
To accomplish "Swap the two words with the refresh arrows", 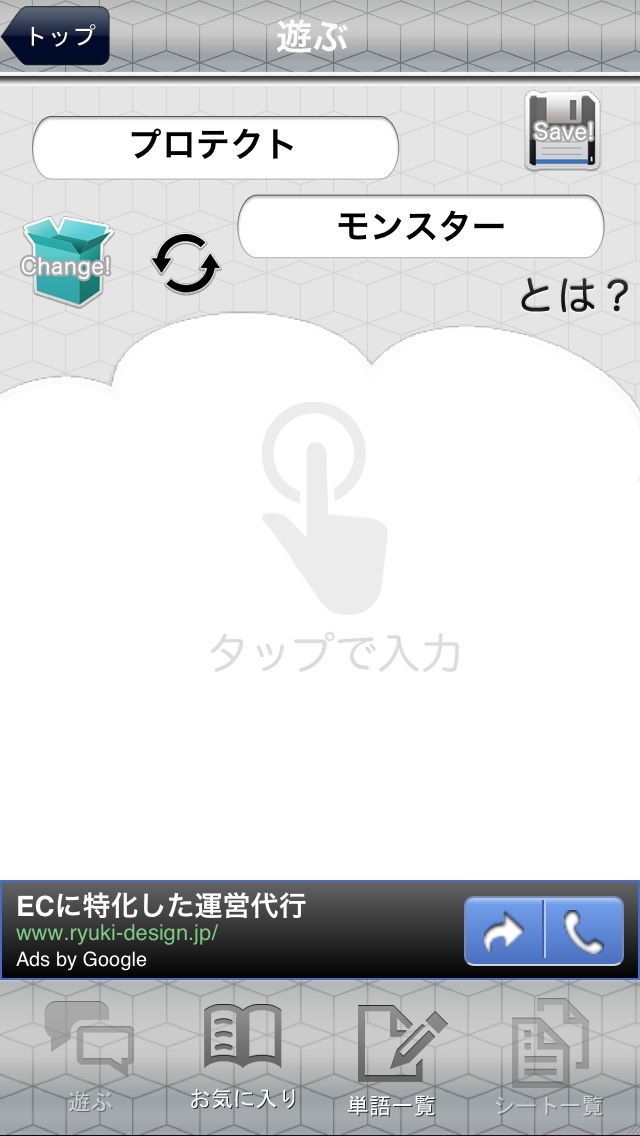I will tap(185, 265).
